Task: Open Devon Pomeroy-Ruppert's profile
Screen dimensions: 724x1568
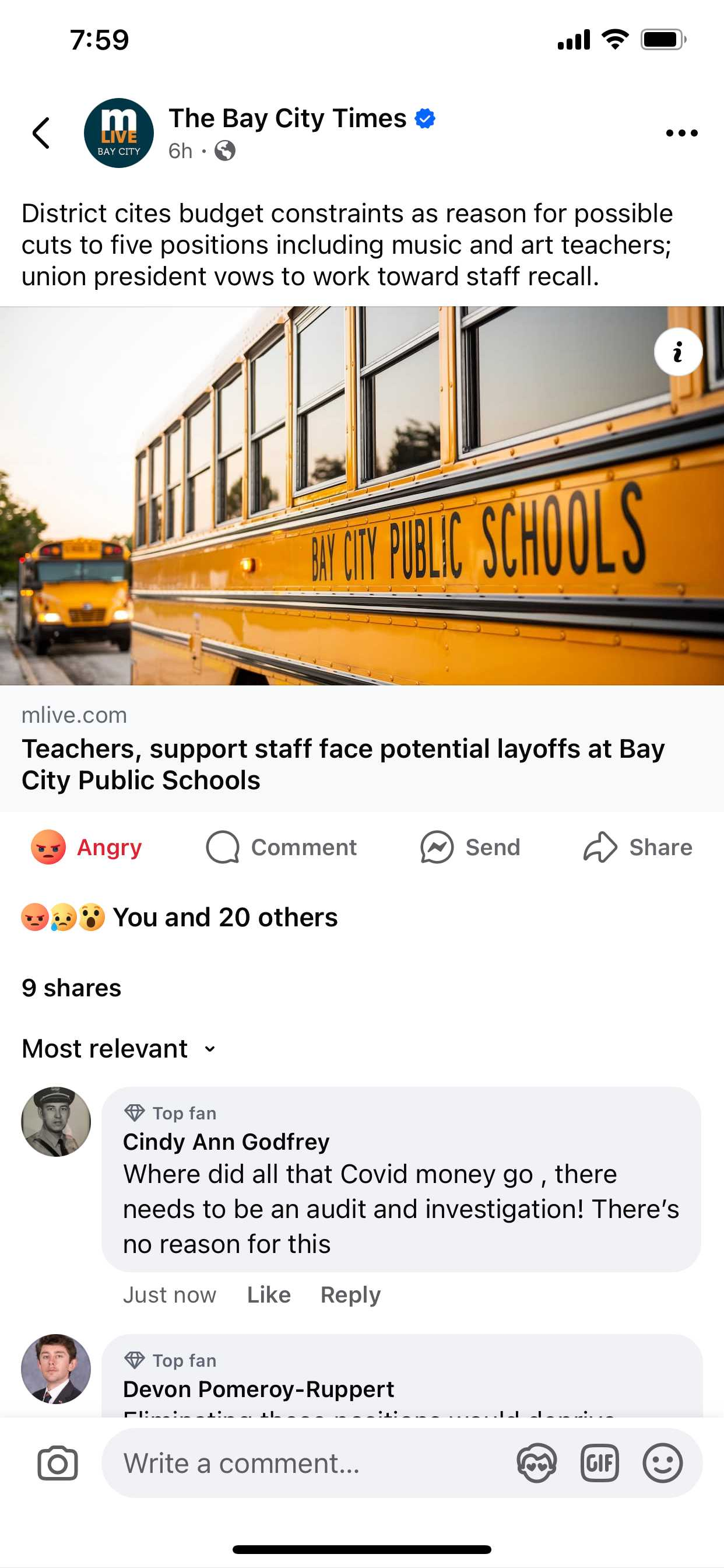Action: pos(259,1389)
